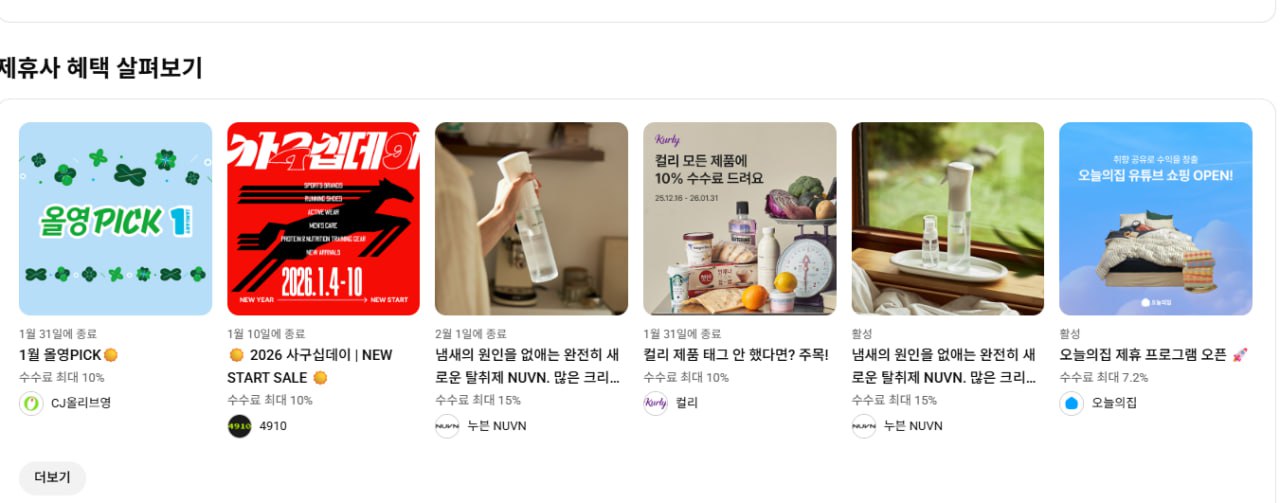Viewport: 1280px width, 503px height.
Task: Open the NUVN card marked 활성
Action: (947, 219)
